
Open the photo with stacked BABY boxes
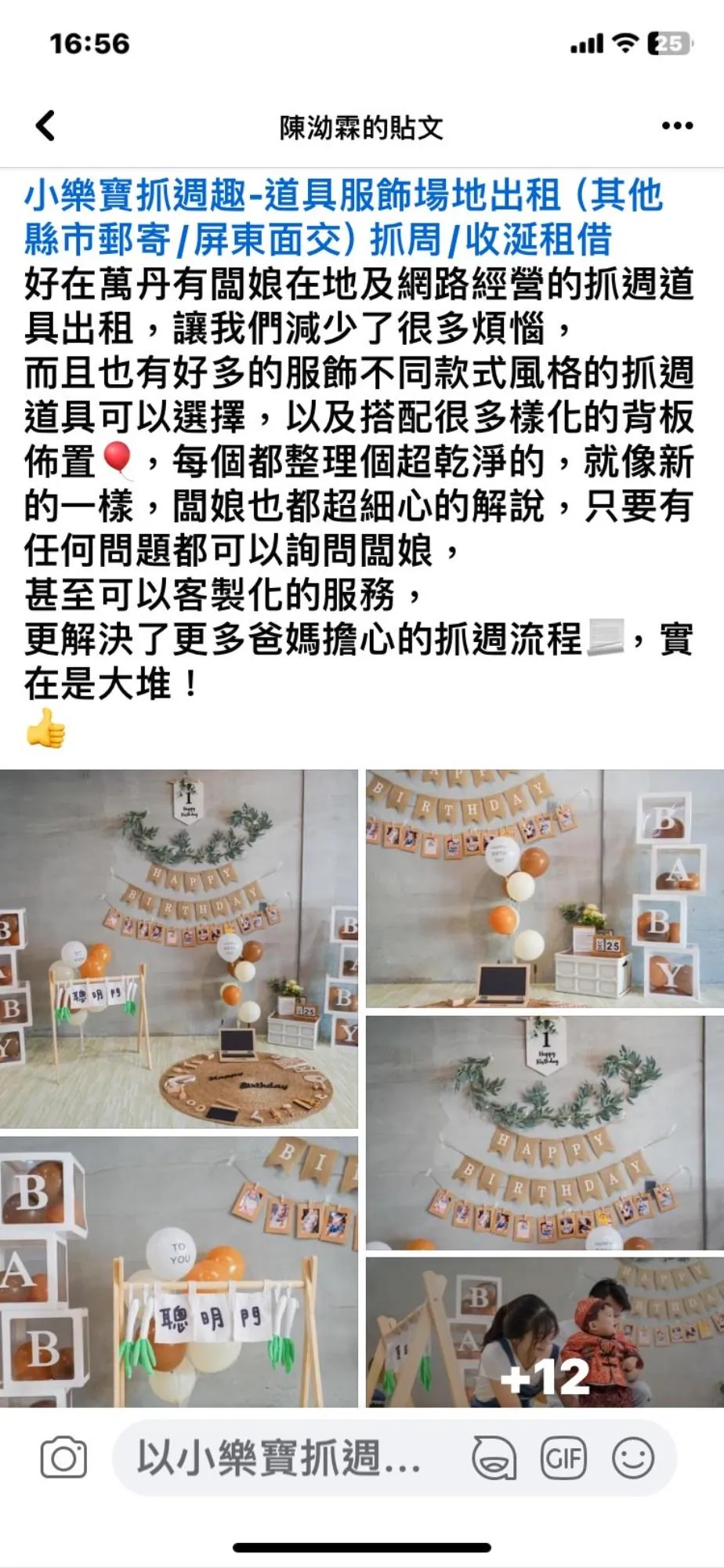click(545, 888)
